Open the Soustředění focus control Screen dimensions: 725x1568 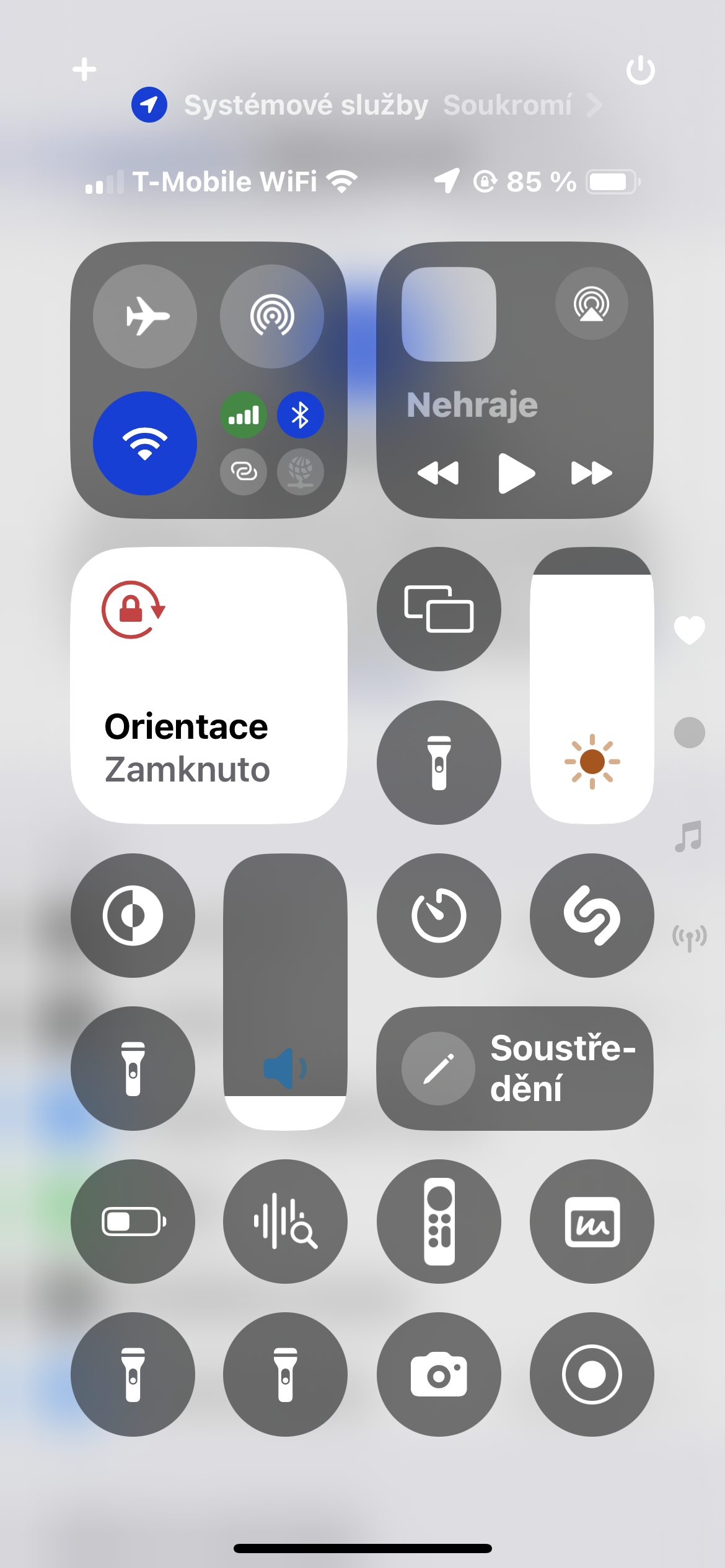[514, 1068]
